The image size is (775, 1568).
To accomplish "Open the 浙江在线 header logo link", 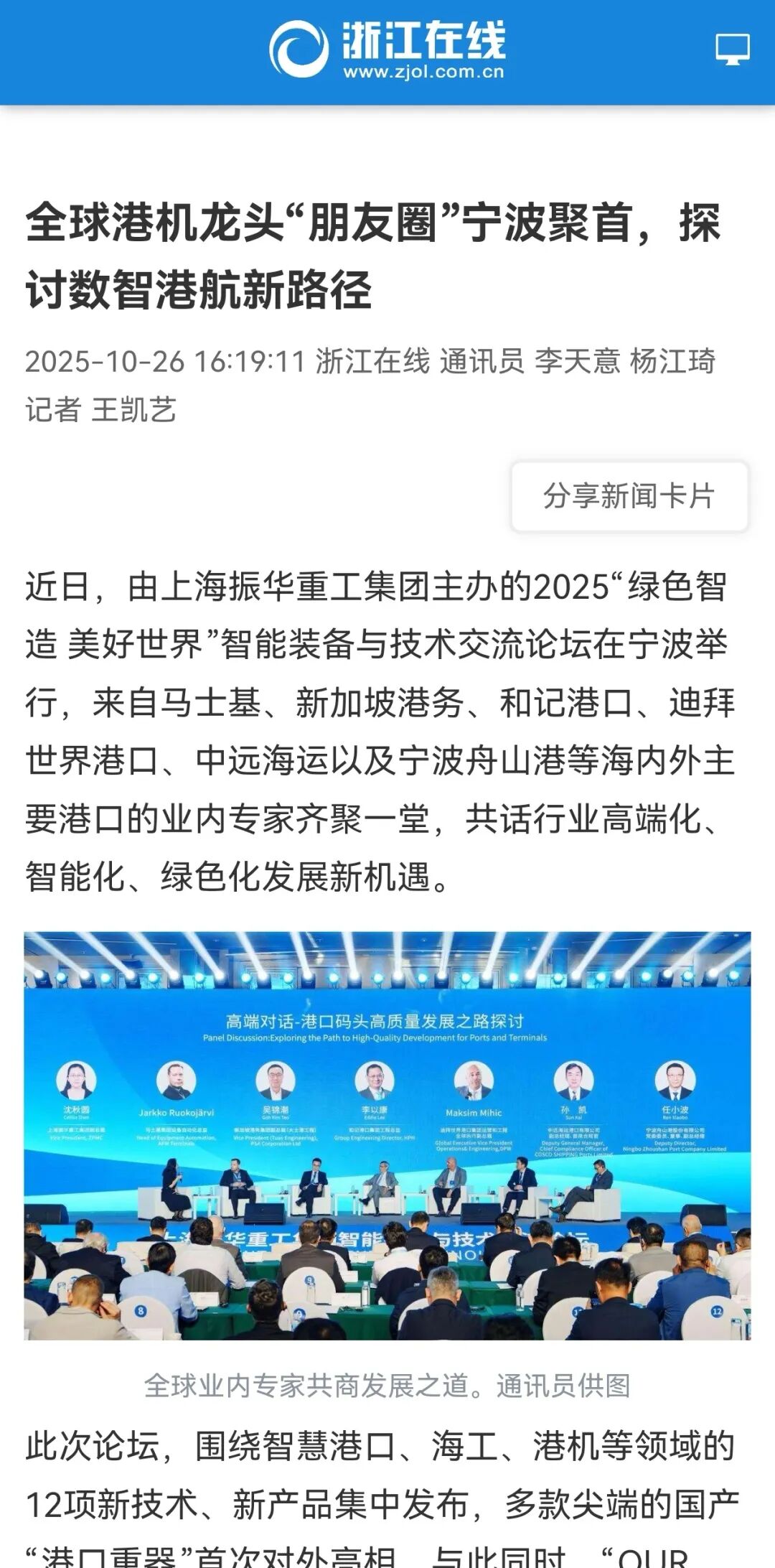I will [387, 49].
